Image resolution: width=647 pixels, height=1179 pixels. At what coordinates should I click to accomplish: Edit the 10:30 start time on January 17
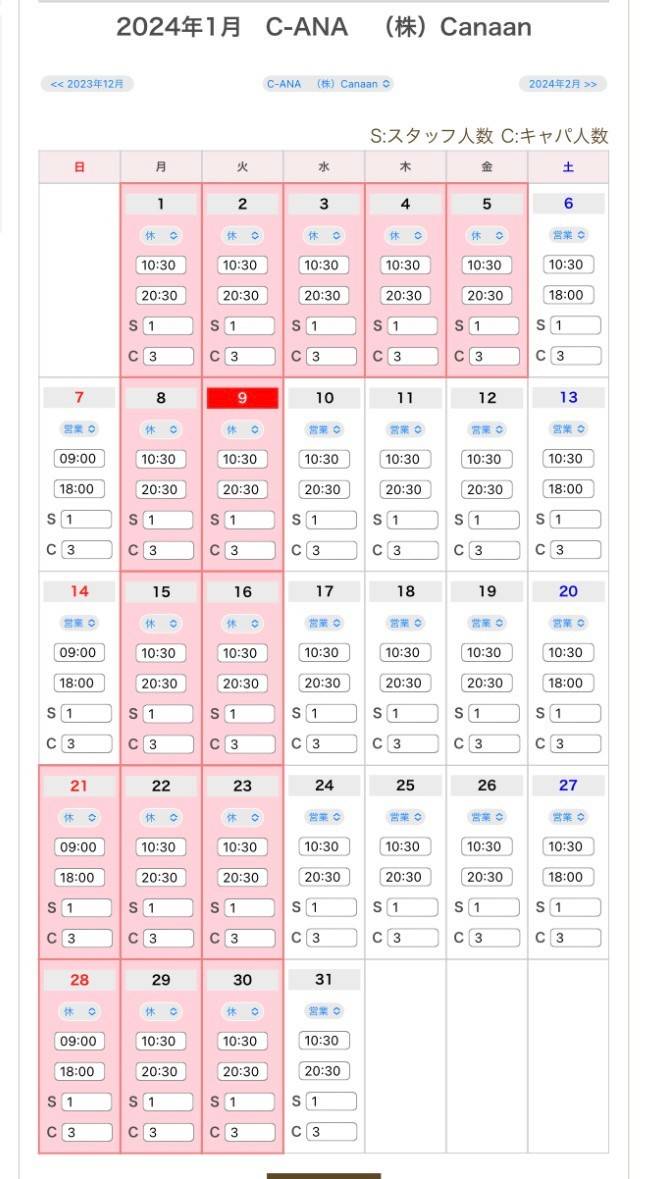coord(322,653)
